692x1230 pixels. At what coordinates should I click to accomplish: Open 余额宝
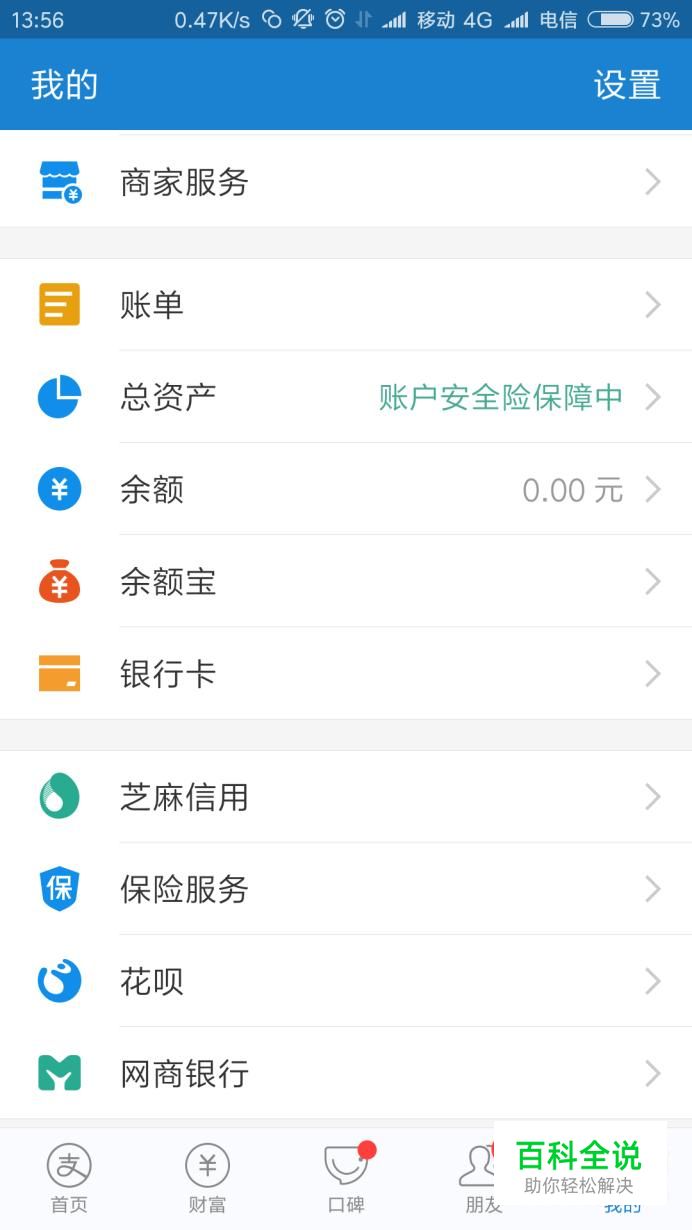tap(346, 582)
